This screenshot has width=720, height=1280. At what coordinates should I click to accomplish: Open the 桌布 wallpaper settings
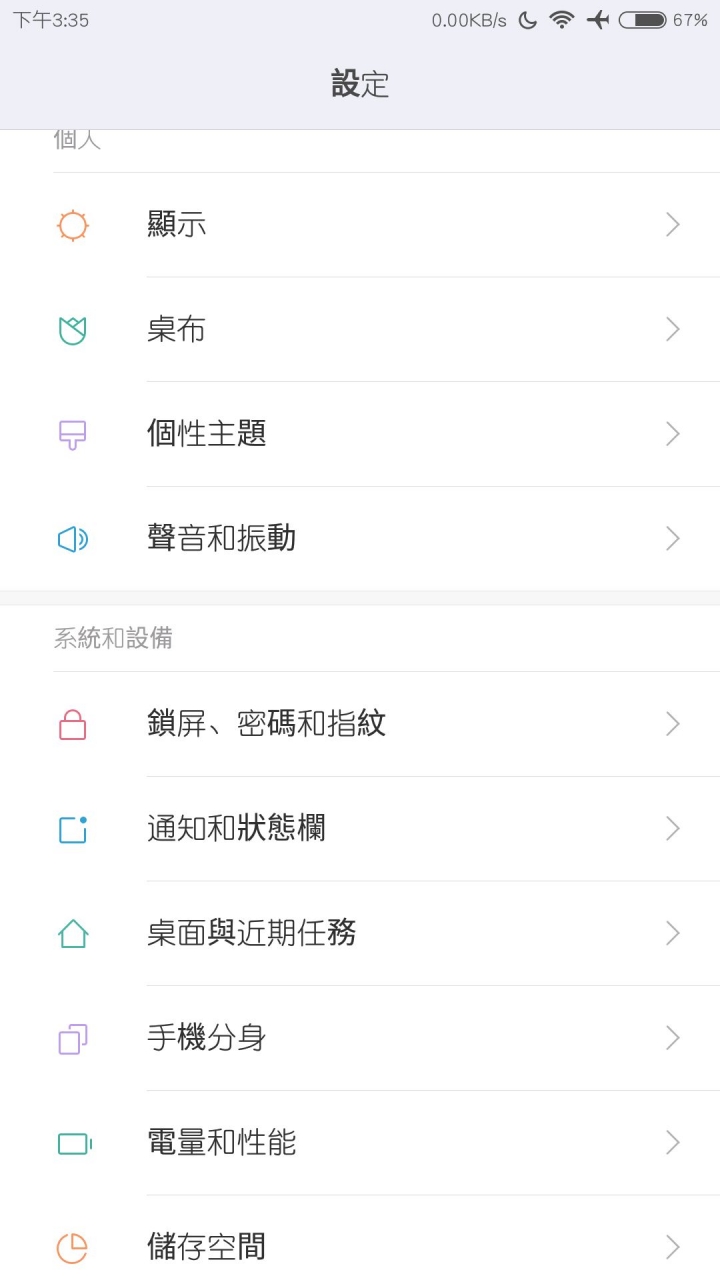pyautogui.click(x=360, y=329)
